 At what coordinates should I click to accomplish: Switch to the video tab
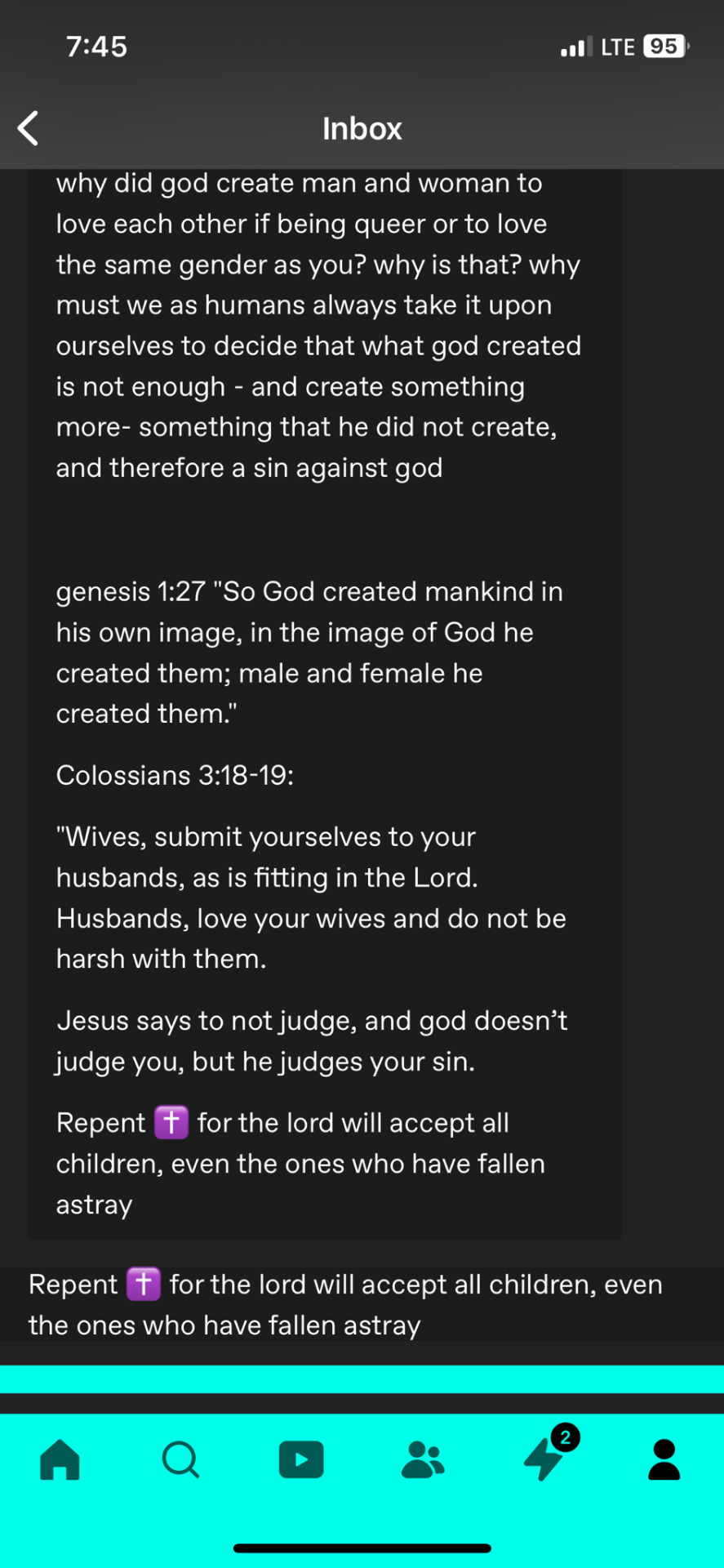pos(301,1459)
